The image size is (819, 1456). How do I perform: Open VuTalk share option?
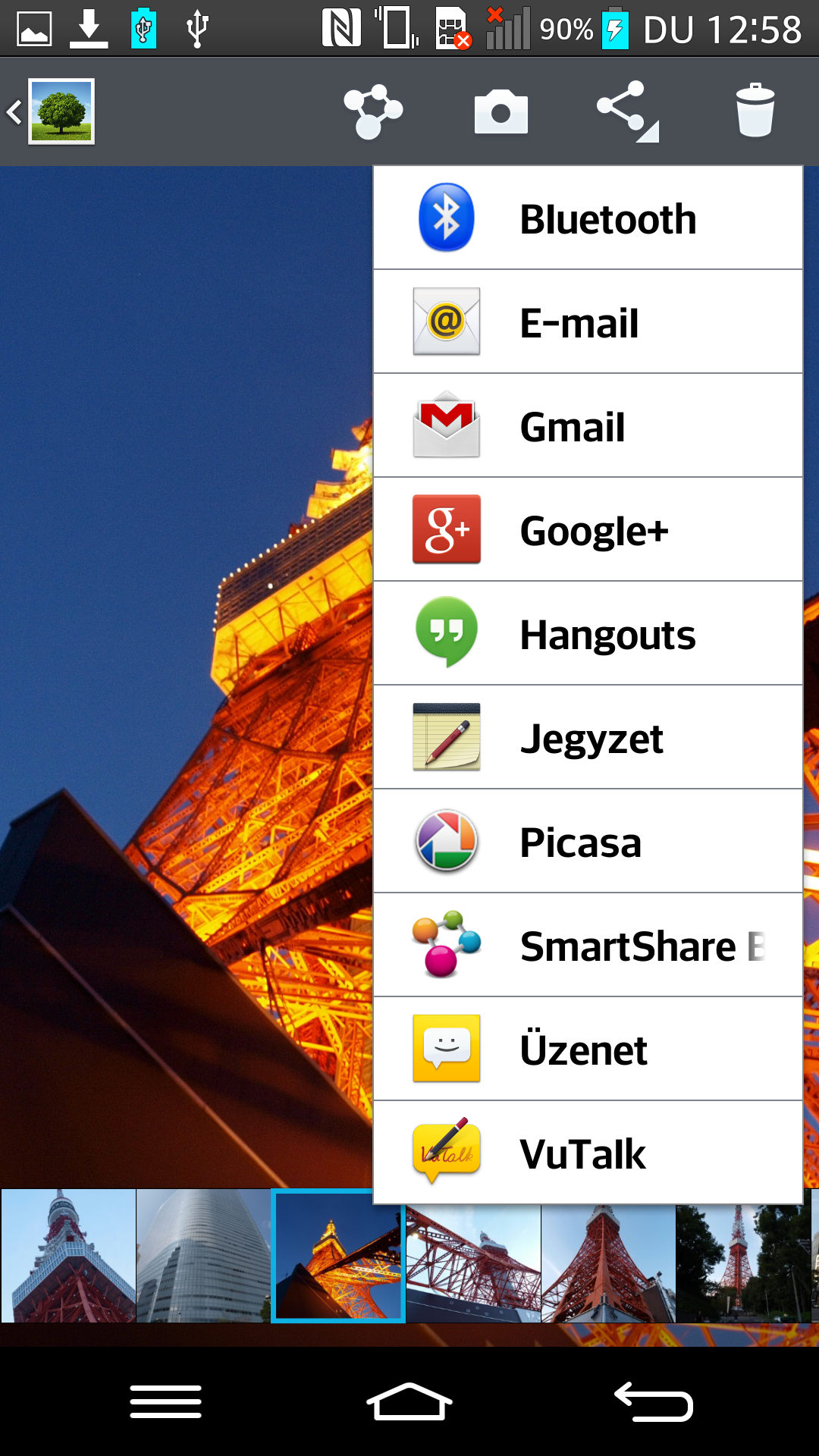pos(588,1153)
